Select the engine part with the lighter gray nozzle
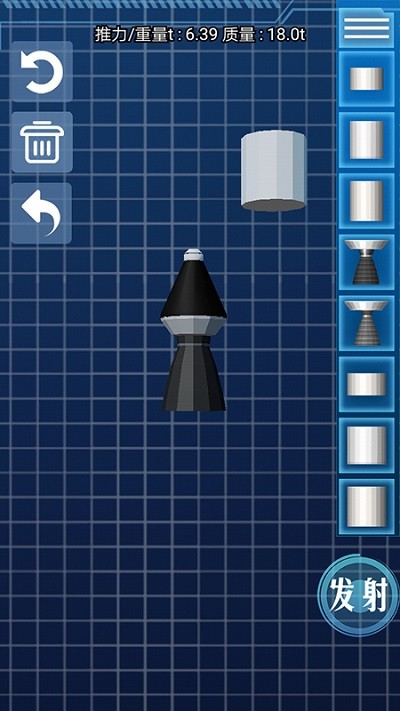This screenshot has width=400, height=711. (x=366, y=323)
